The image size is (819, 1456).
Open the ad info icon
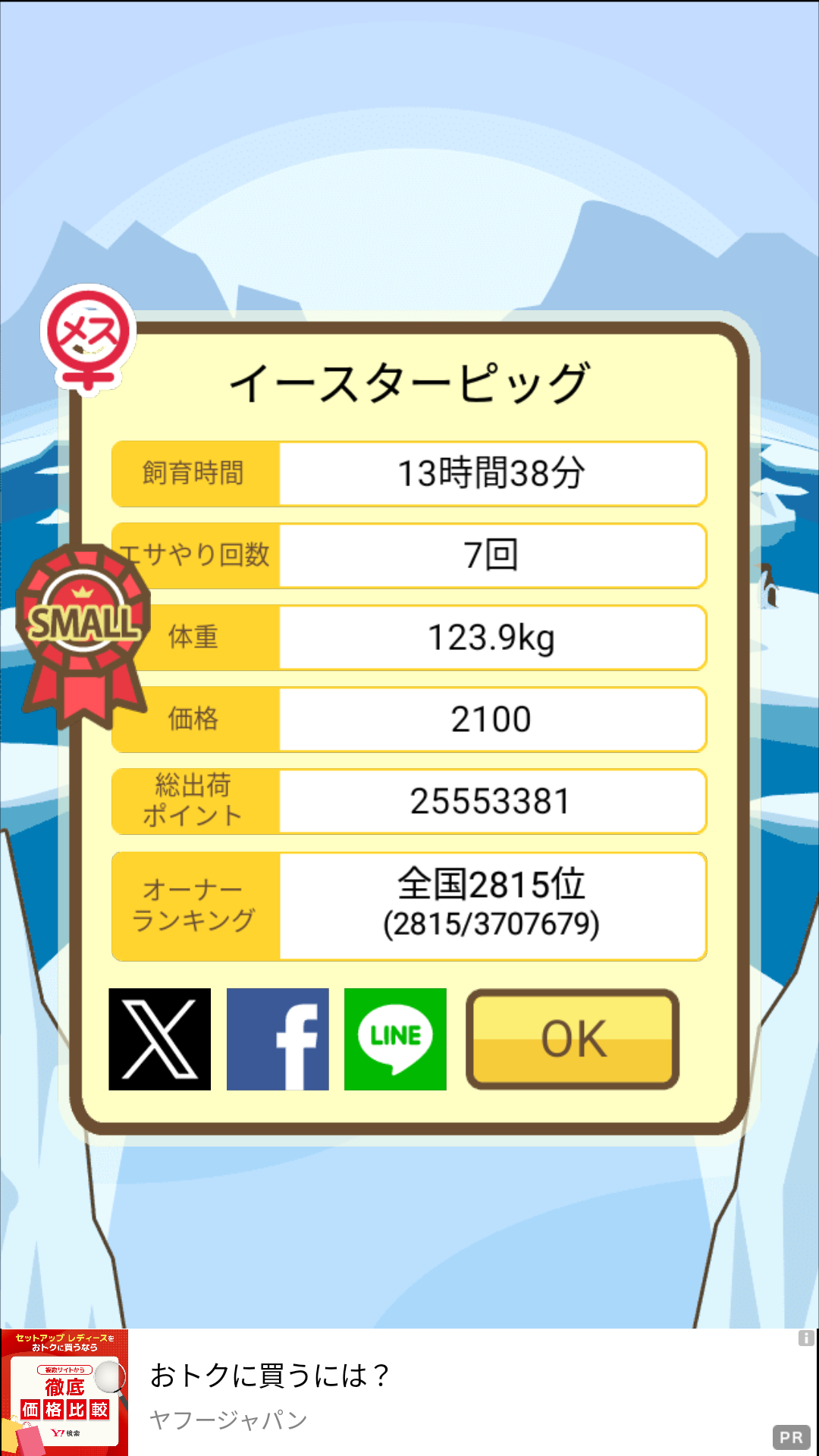[806, 1338]
